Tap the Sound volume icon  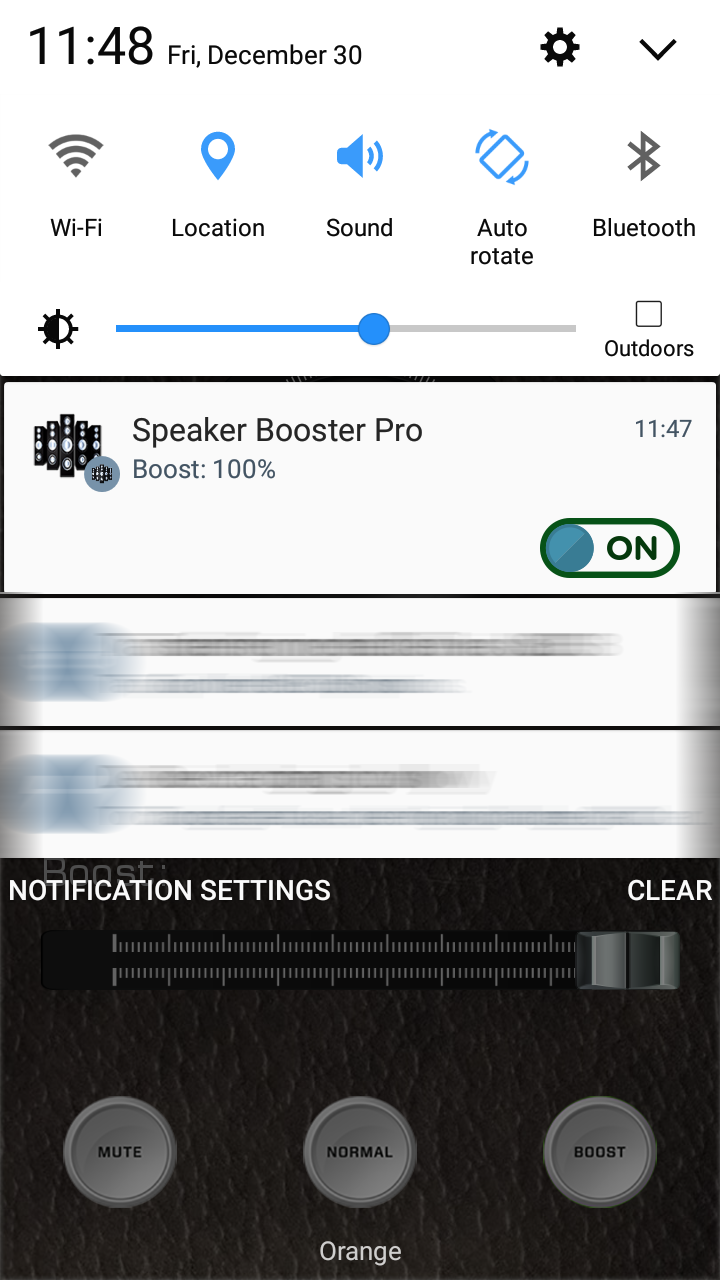(x=359, y=155)
